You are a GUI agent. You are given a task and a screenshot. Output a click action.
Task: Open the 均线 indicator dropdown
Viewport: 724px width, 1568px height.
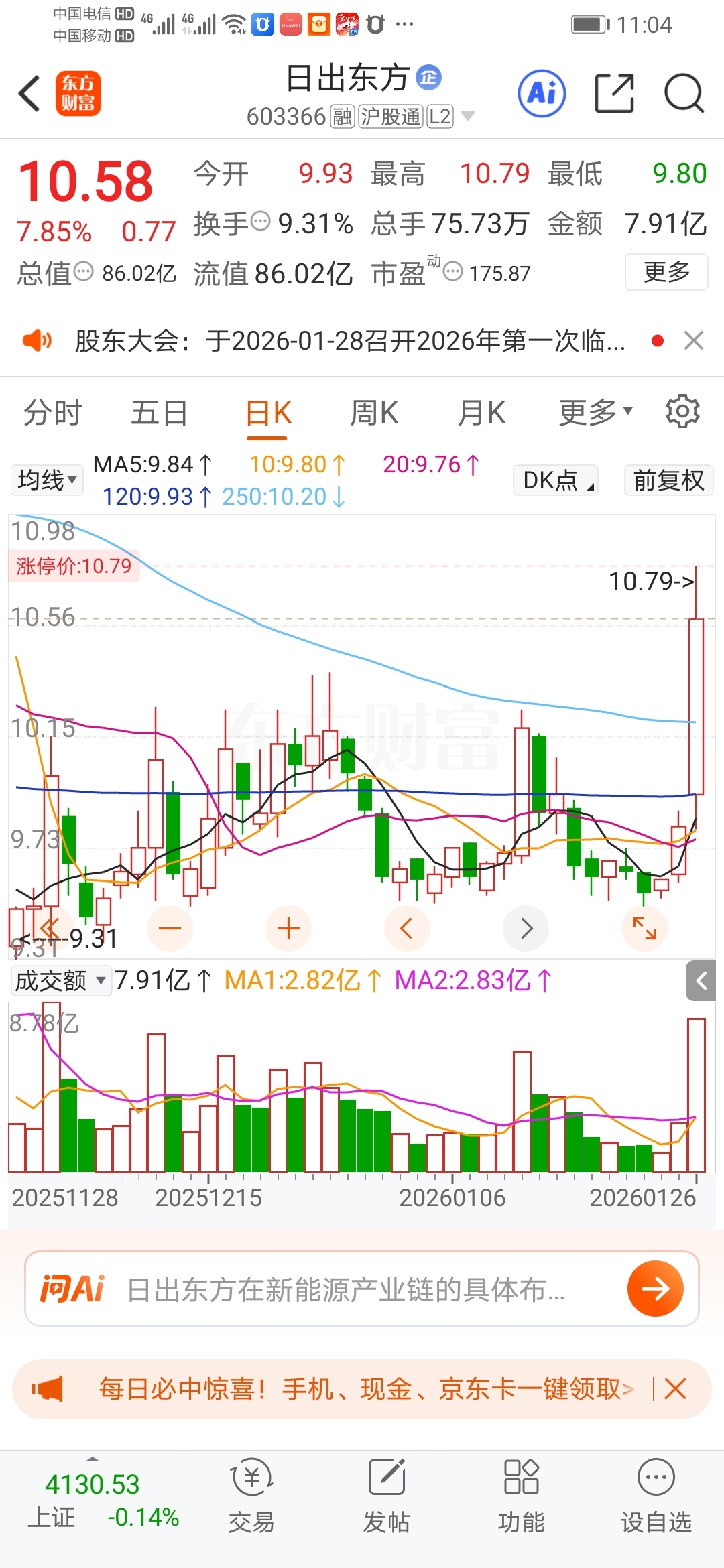click(x=47, y=480)
